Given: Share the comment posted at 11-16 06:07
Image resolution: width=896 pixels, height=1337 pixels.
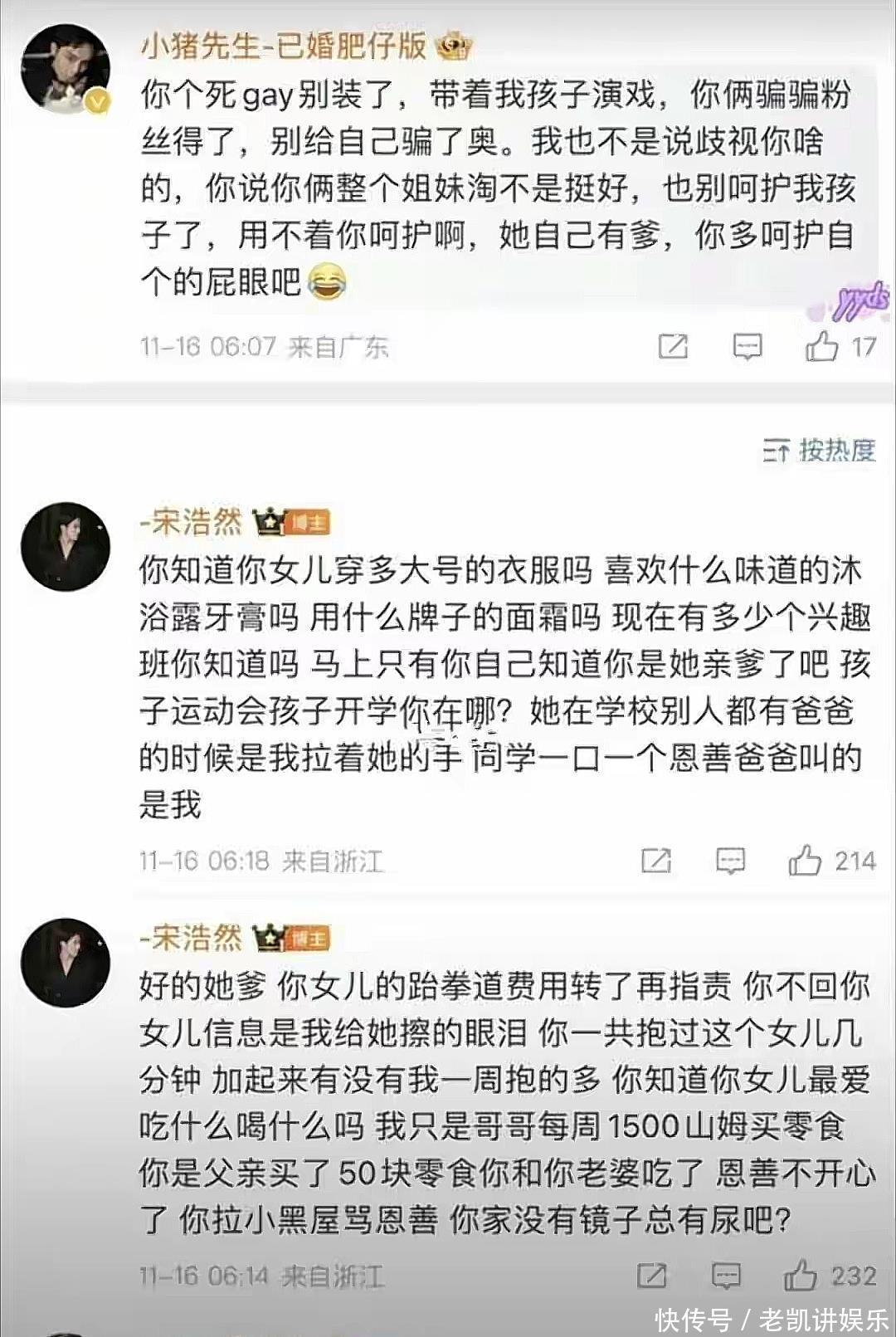Looking at the screenshot, I should tap(673, 346).
